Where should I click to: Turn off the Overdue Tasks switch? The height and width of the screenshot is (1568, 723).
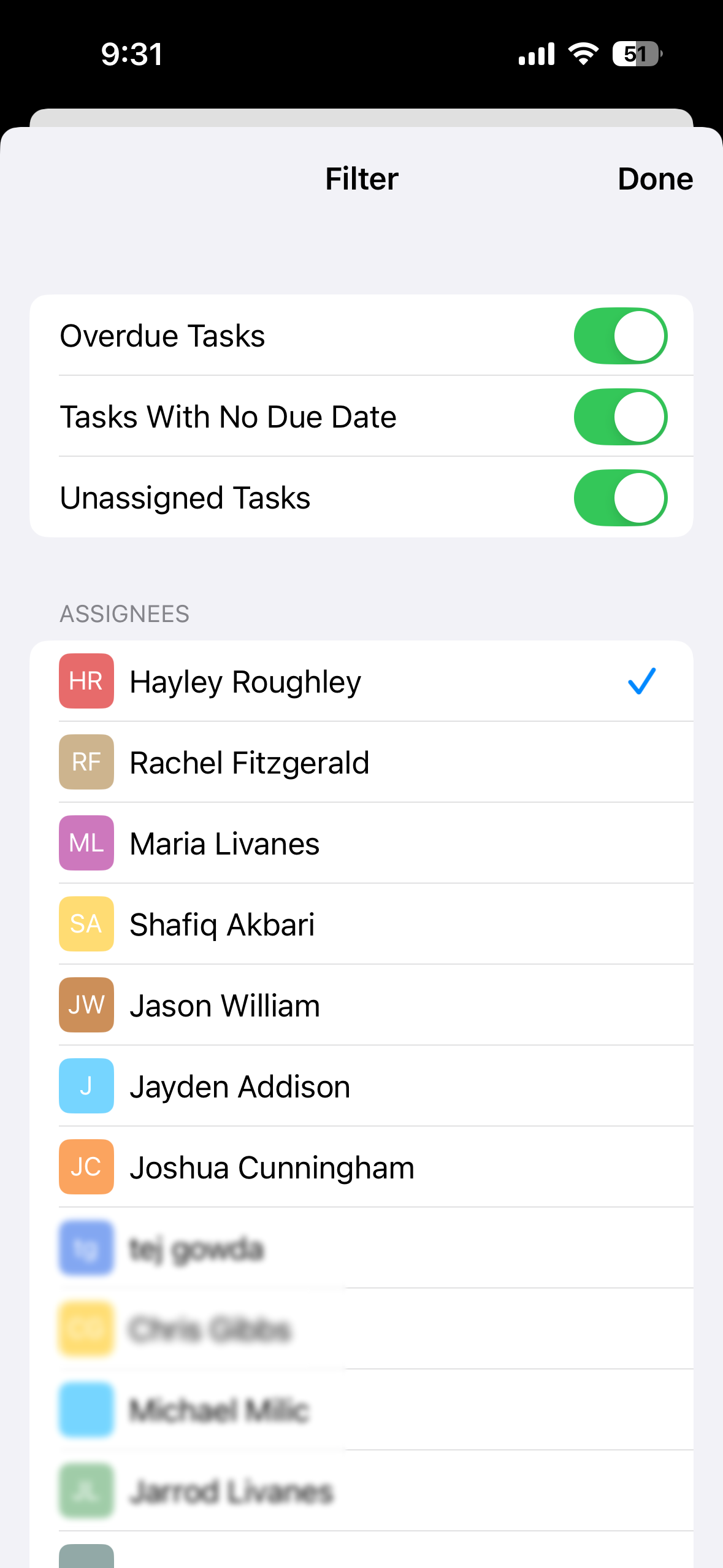point(620,336)
